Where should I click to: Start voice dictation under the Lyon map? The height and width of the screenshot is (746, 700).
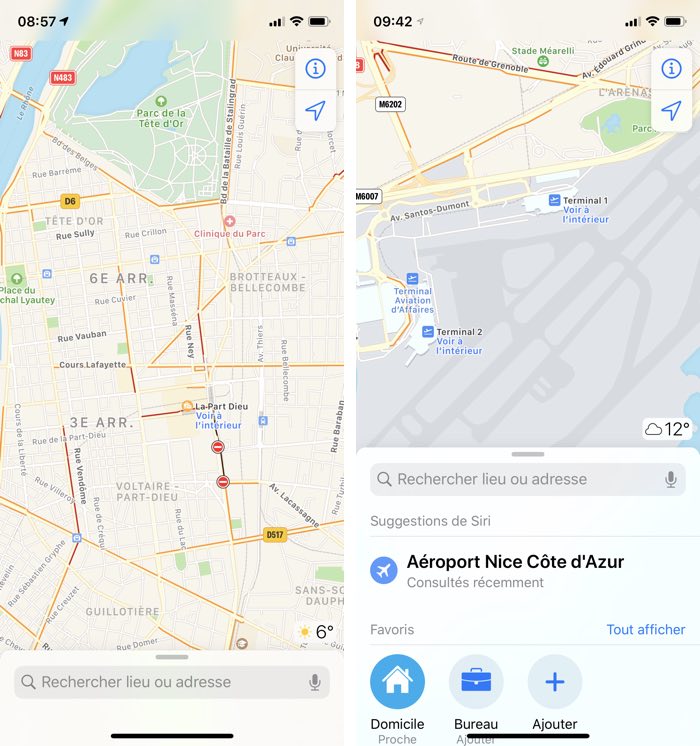[315, 682]
